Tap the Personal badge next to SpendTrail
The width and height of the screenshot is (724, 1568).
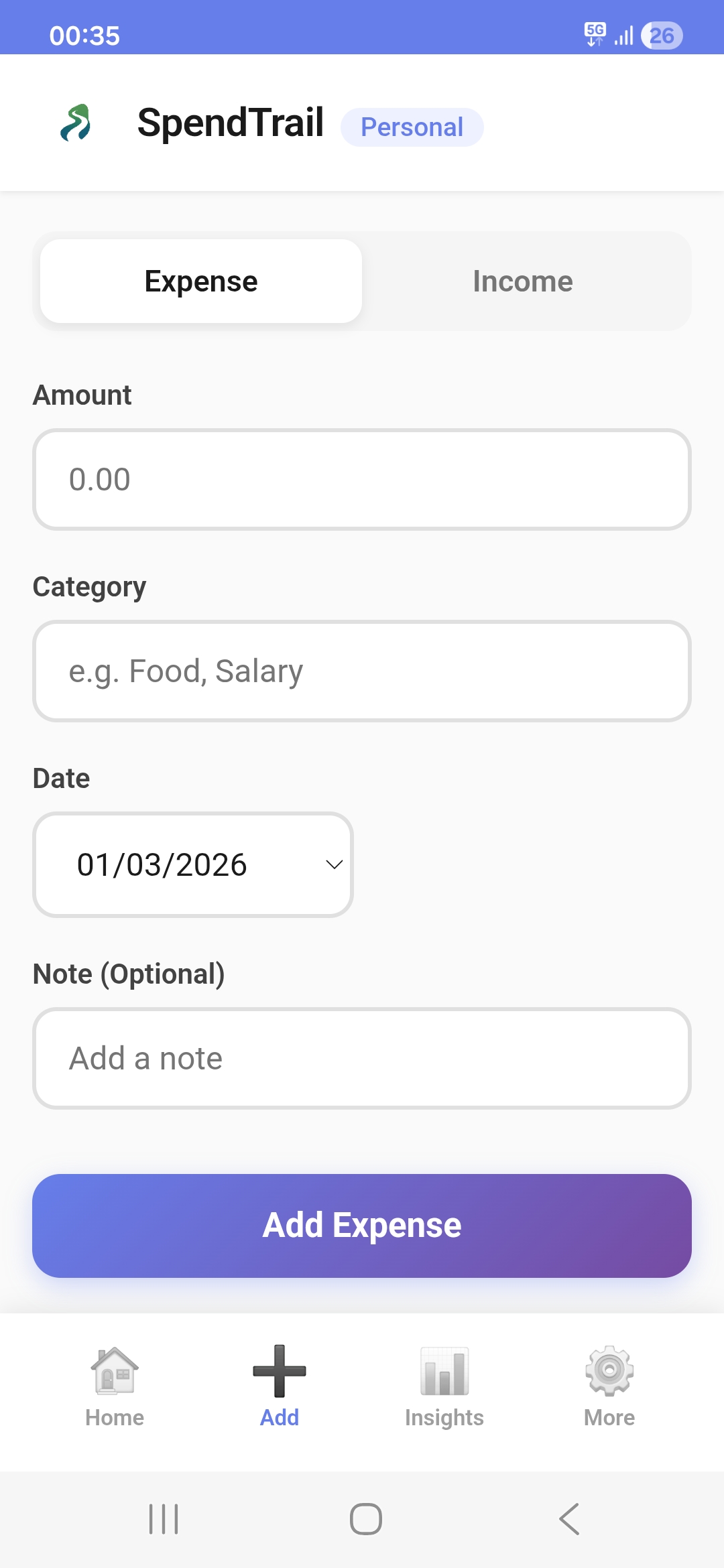coord(412,127)
